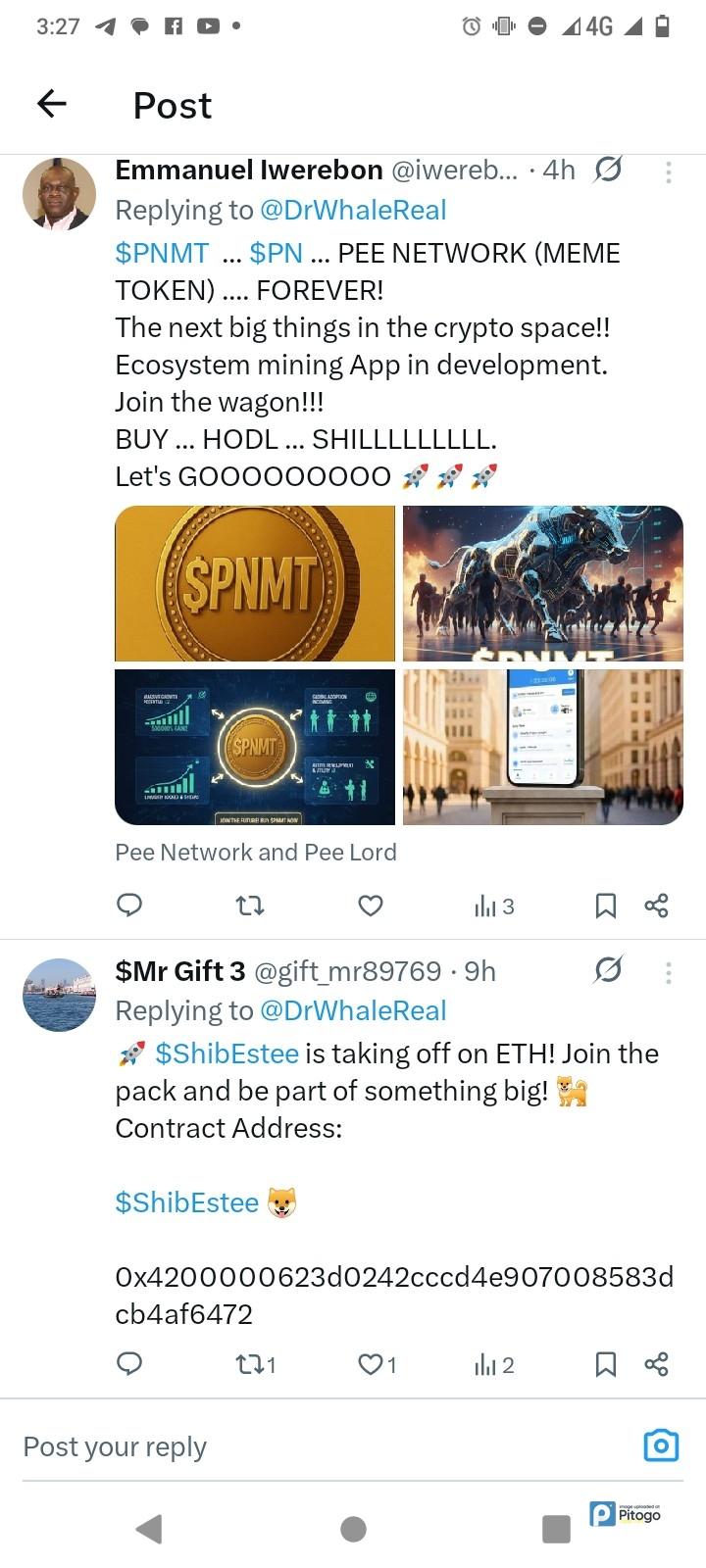Tap the Post your reply field
Image resolution: width=706 pixels, height=1568 pixels.
click(294, 1446)
